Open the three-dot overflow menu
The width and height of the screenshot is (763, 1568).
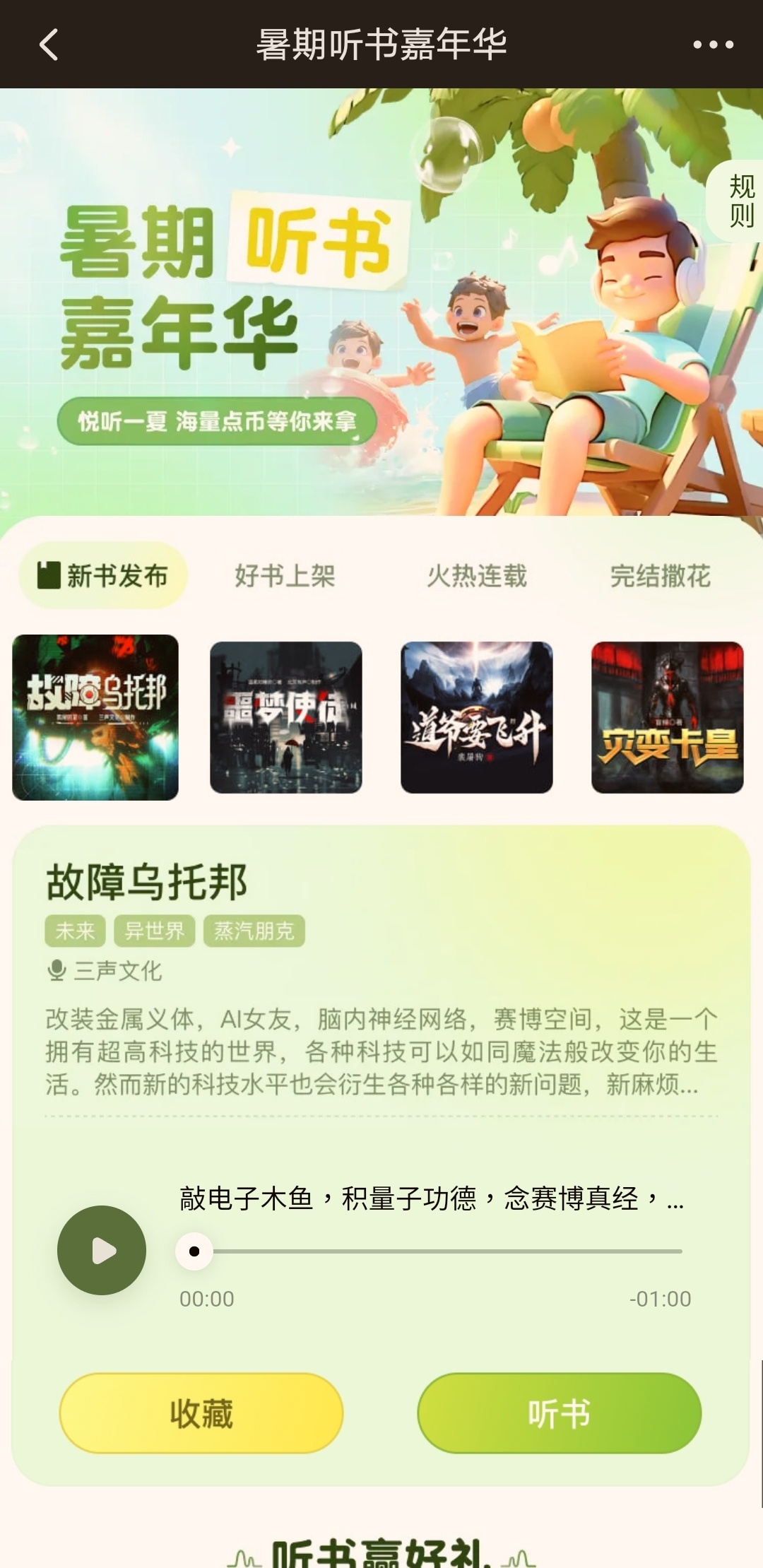713,45
